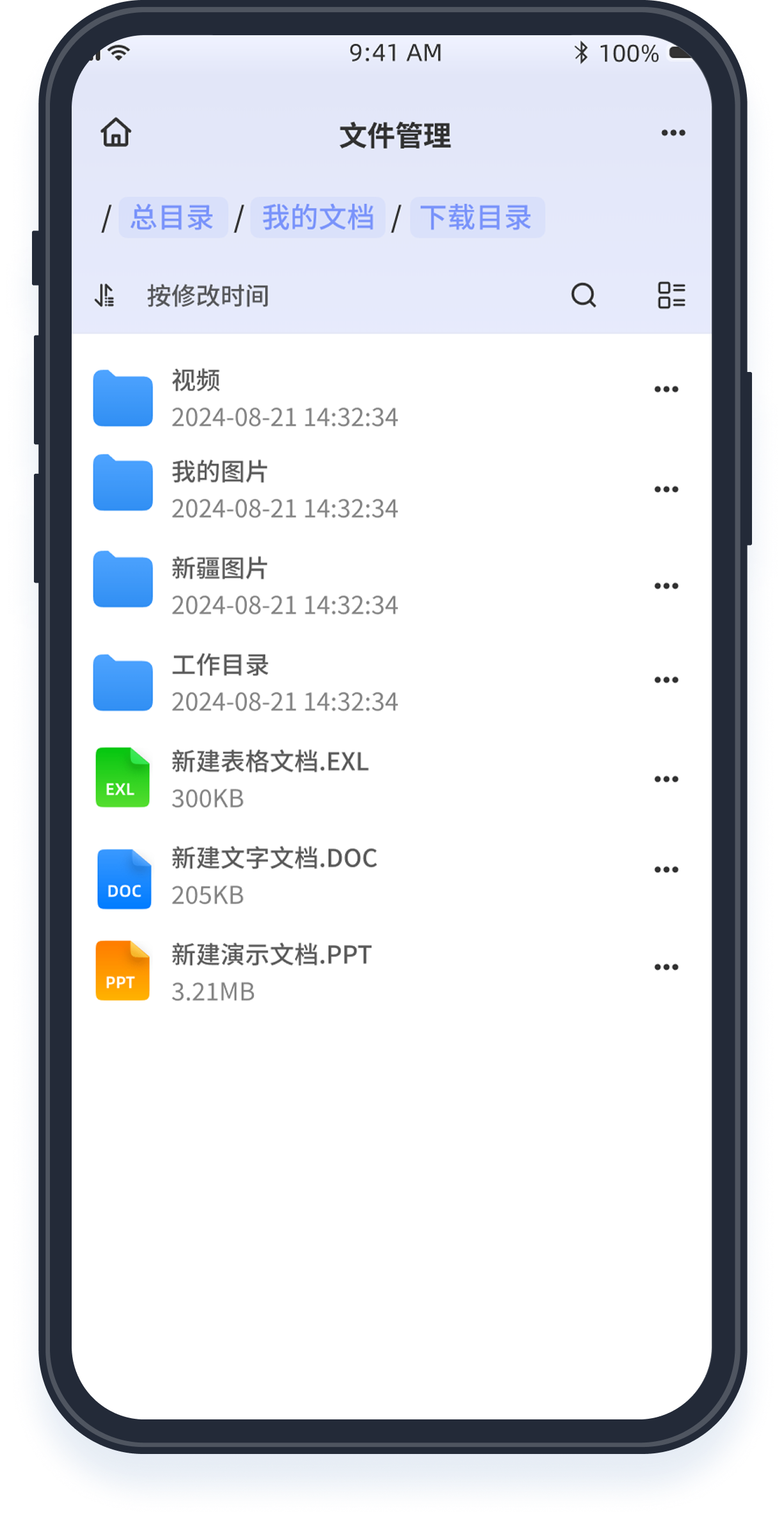Open the 按修改时间 sort dropdown
This screenshot has width=784, height=1518.
click(x=207, y=296)
